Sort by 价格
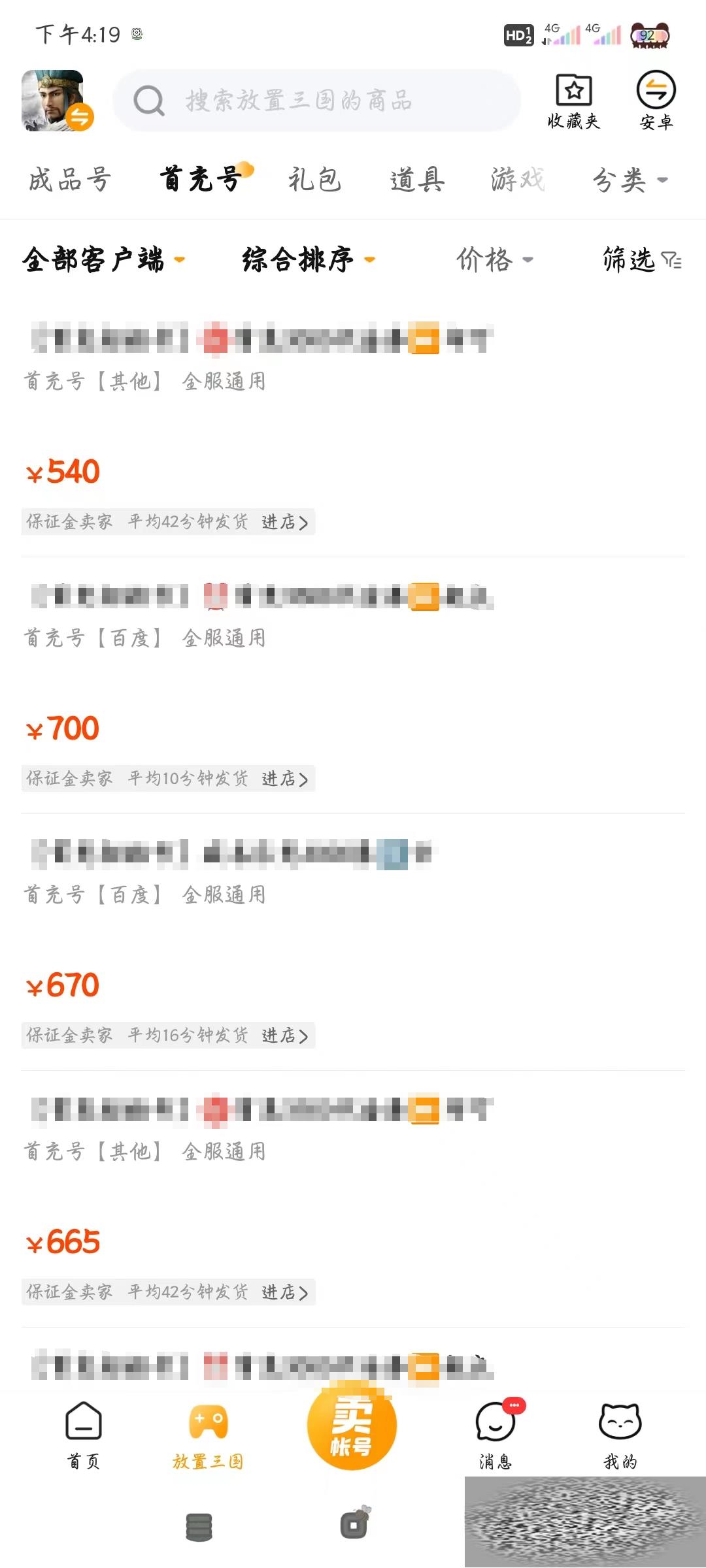Image resolution: width=706 pixels, height=1568 pixels. click(x=494, y=259)
